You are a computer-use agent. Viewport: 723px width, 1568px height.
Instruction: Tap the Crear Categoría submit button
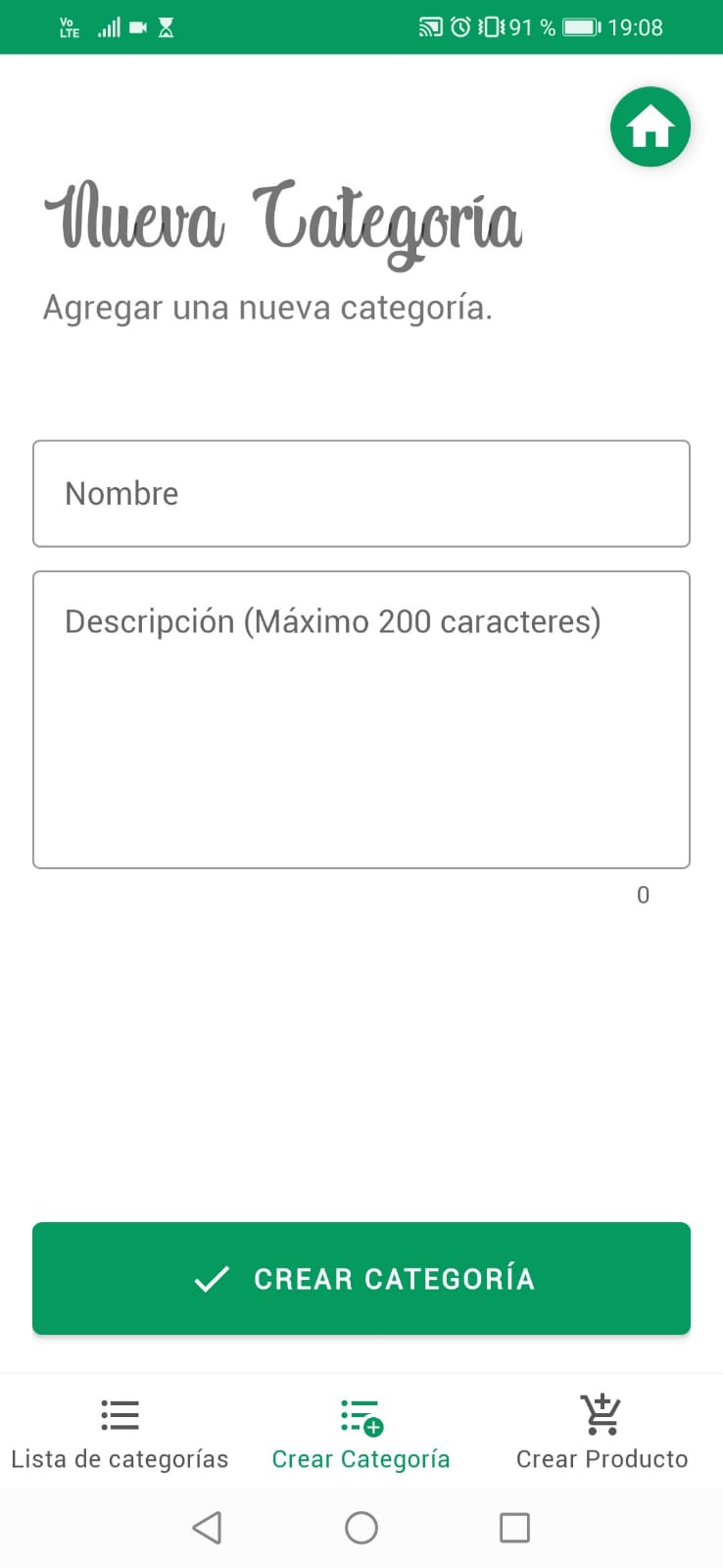point(361,1278)
